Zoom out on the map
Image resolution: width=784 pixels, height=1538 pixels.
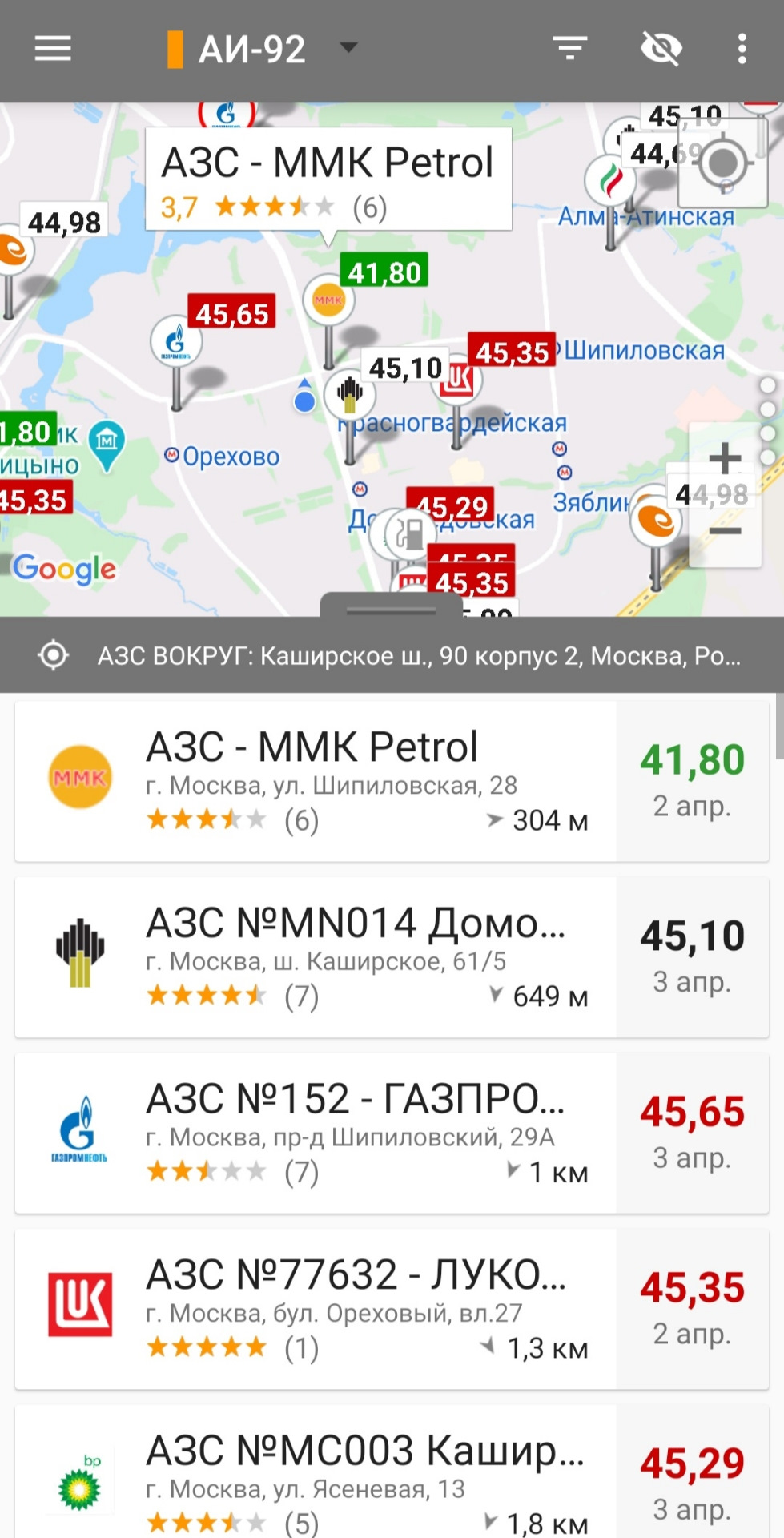click(725, 531)
